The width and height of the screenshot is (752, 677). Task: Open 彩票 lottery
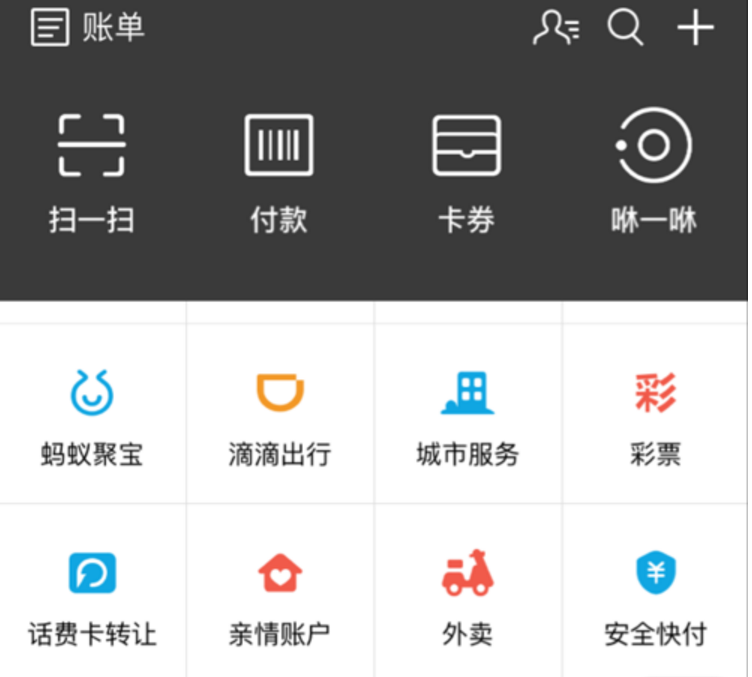click(655, 415)
